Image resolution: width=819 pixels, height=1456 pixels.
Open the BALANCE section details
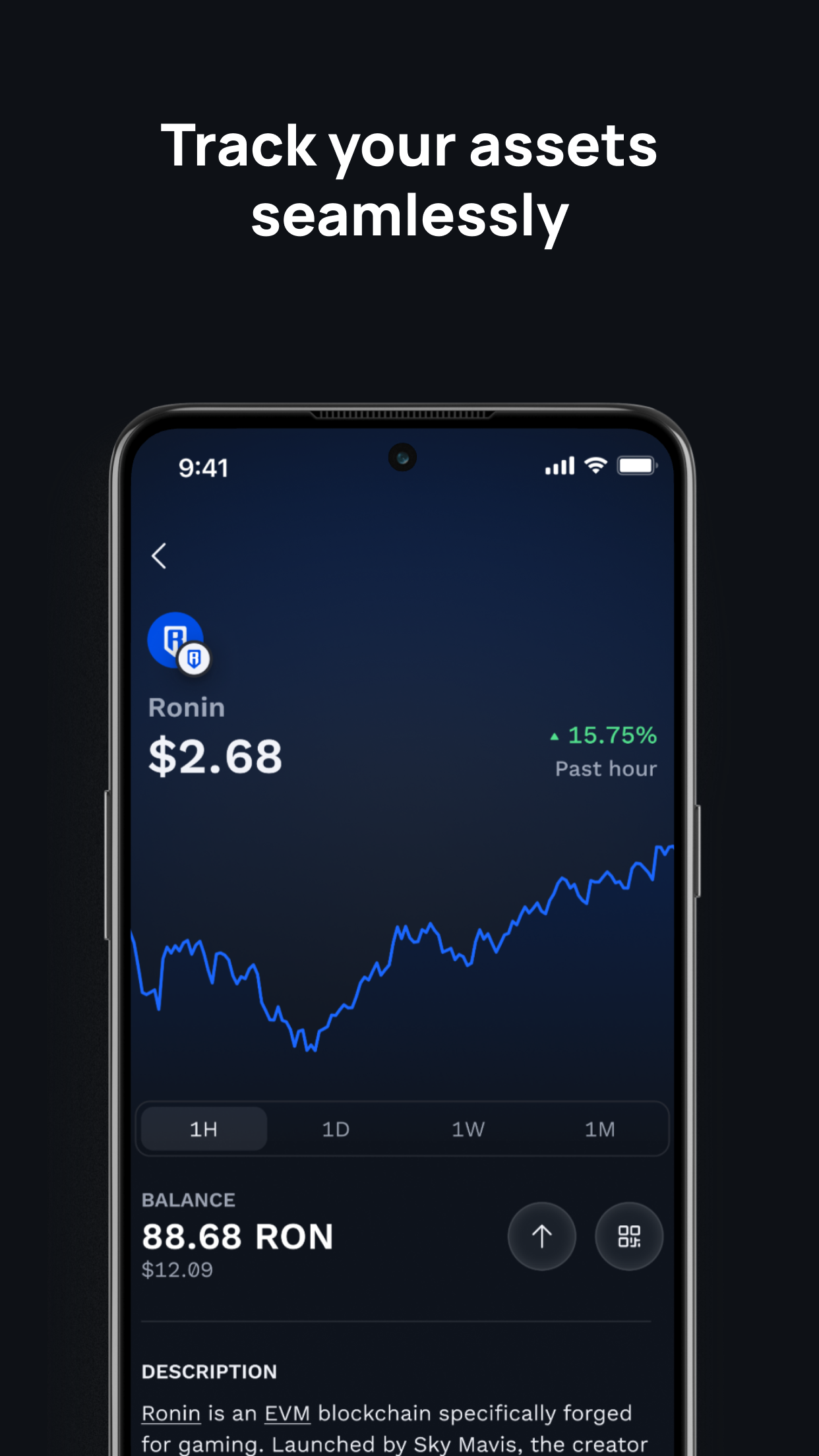coord(189,1199)
